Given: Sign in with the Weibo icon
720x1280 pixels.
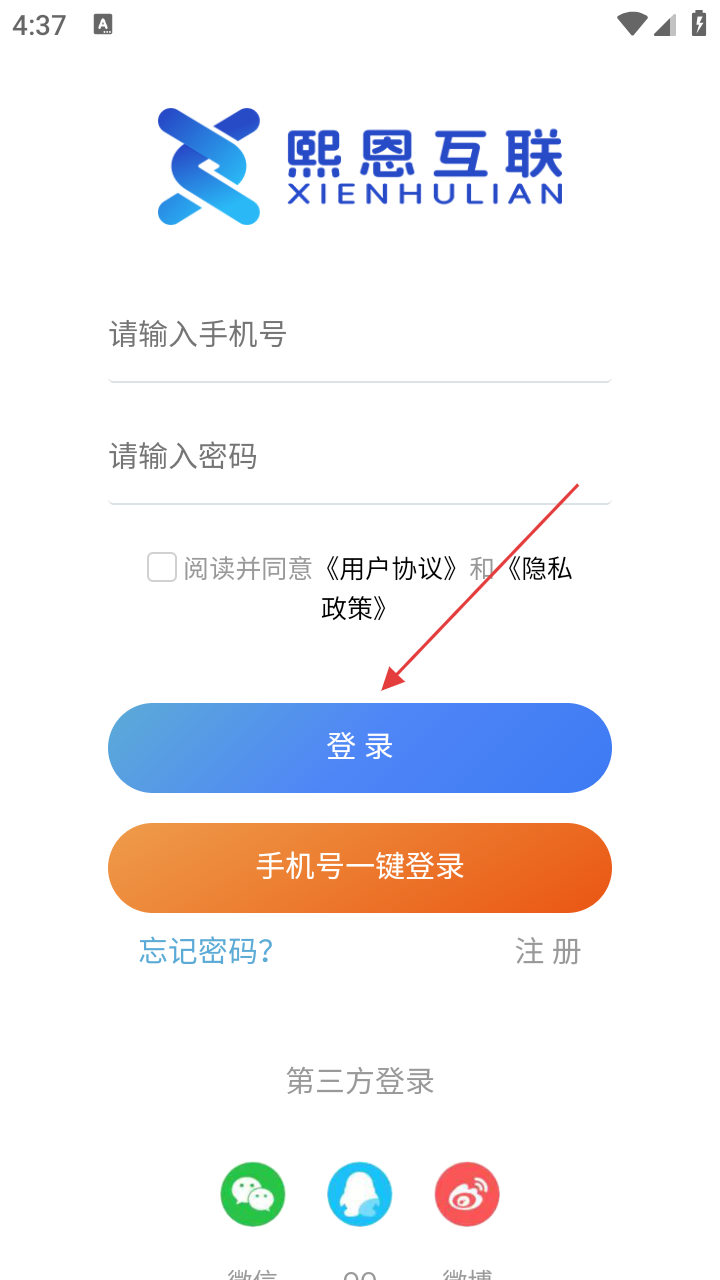Looking at the screenshot, I should coord(467,1194).
